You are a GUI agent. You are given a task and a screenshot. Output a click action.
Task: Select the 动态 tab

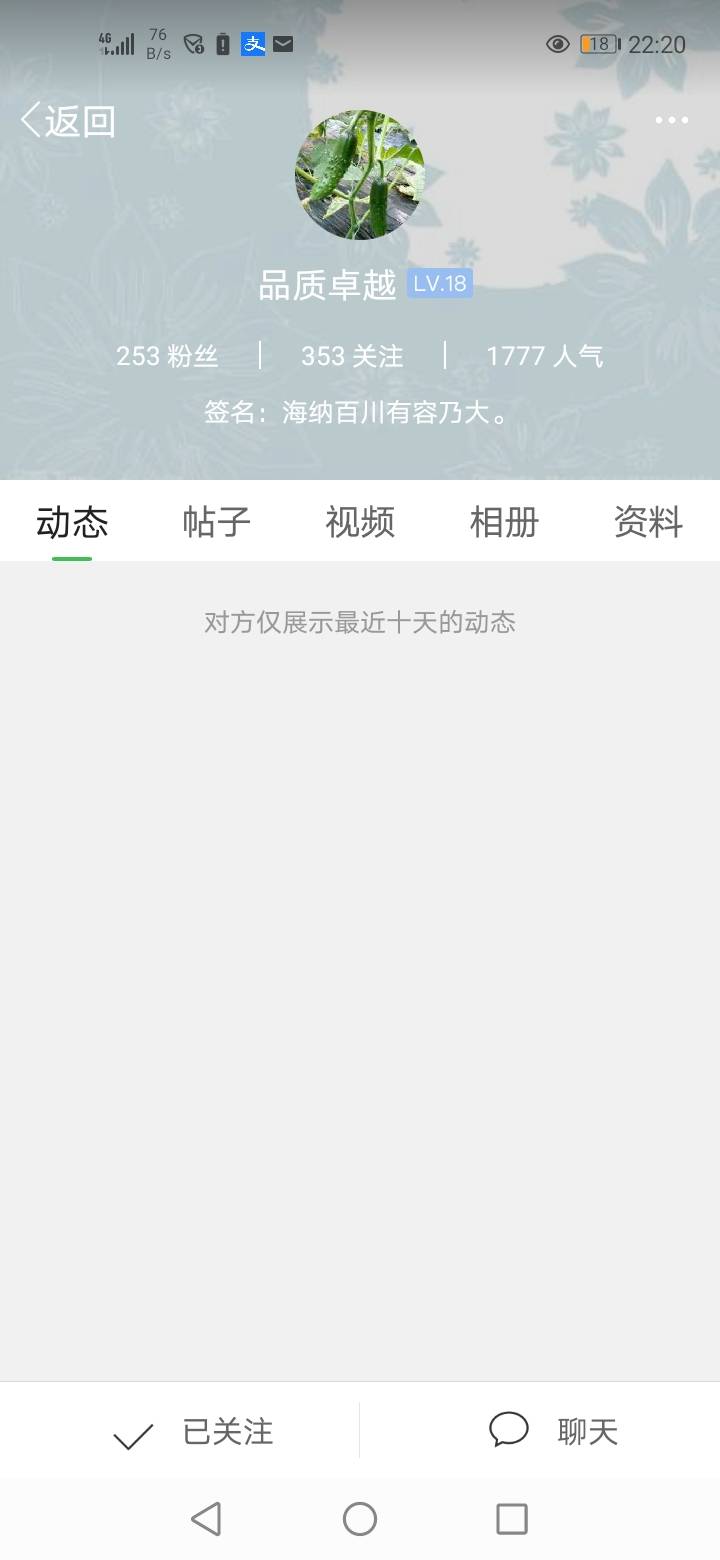pyautogui.click(x=72, y=522)
